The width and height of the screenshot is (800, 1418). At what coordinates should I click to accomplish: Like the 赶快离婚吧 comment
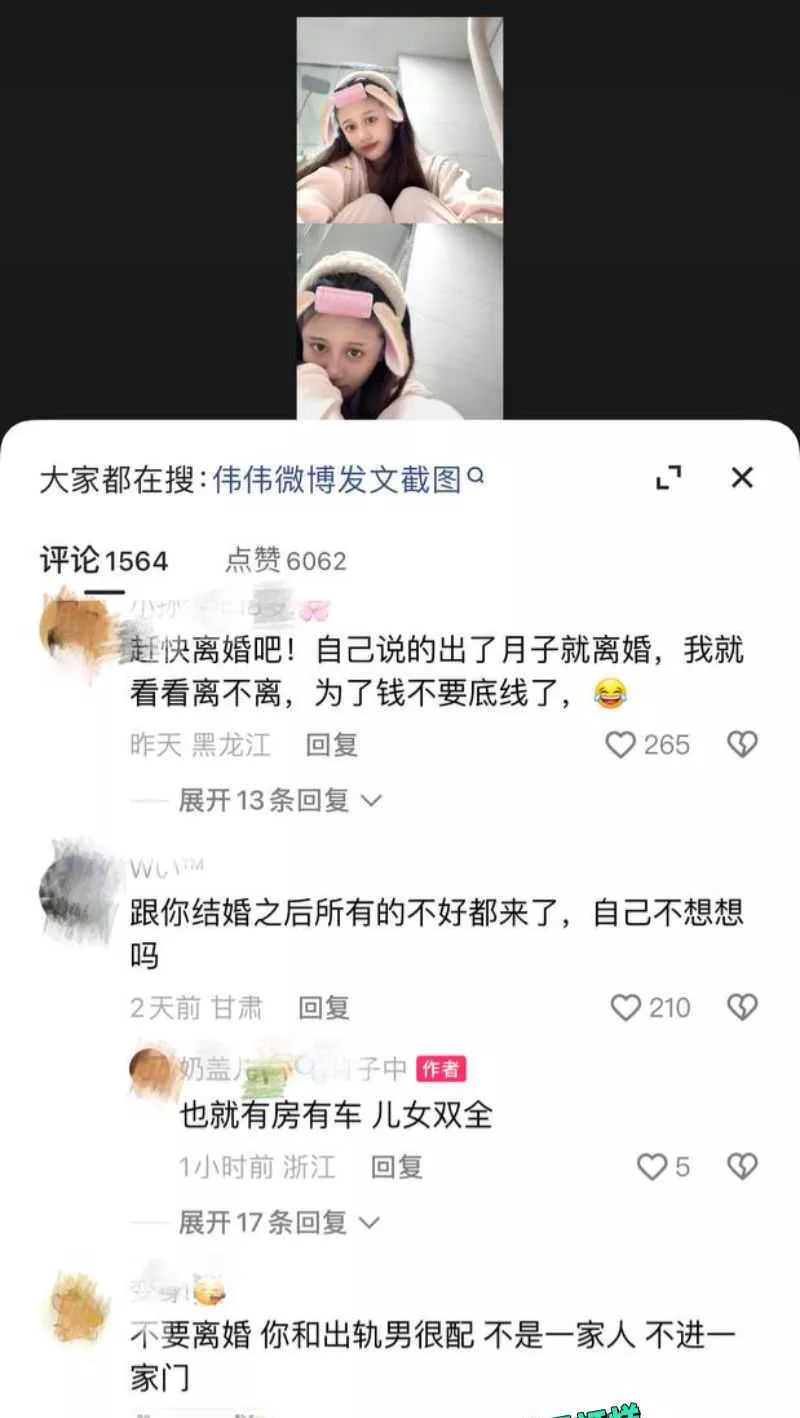(x=621, y=745)
